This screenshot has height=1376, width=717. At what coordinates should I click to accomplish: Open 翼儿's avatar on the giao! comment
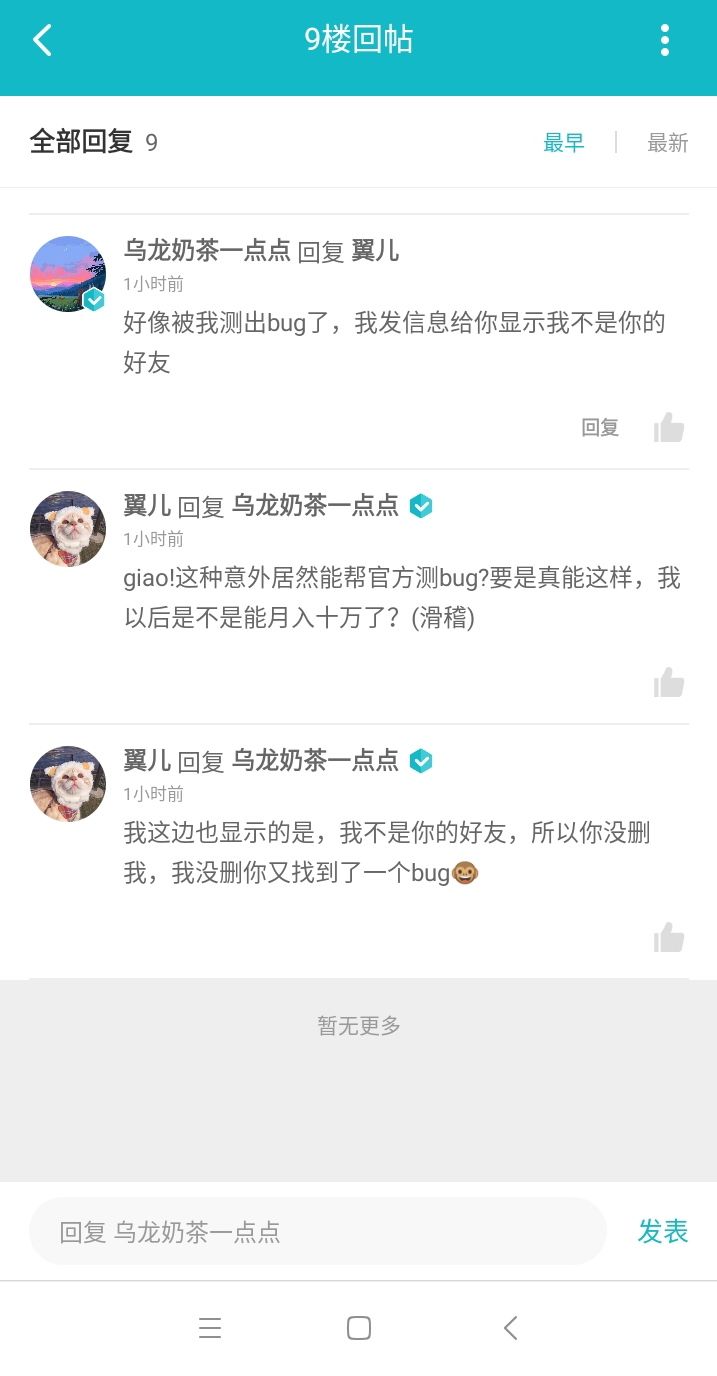(68, 529)
